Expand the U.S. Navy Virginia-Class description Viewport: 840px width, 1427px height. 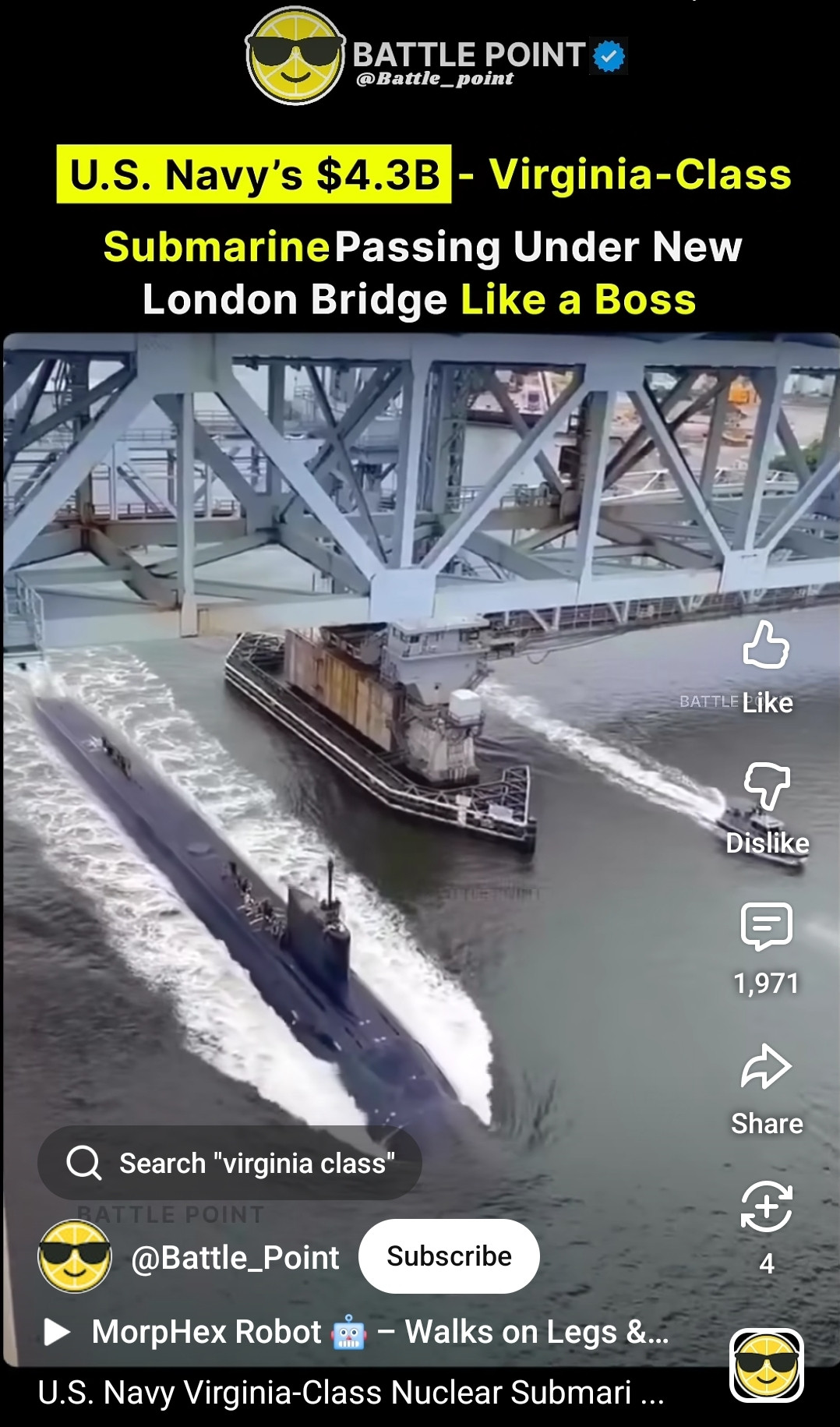point(351,1393)
